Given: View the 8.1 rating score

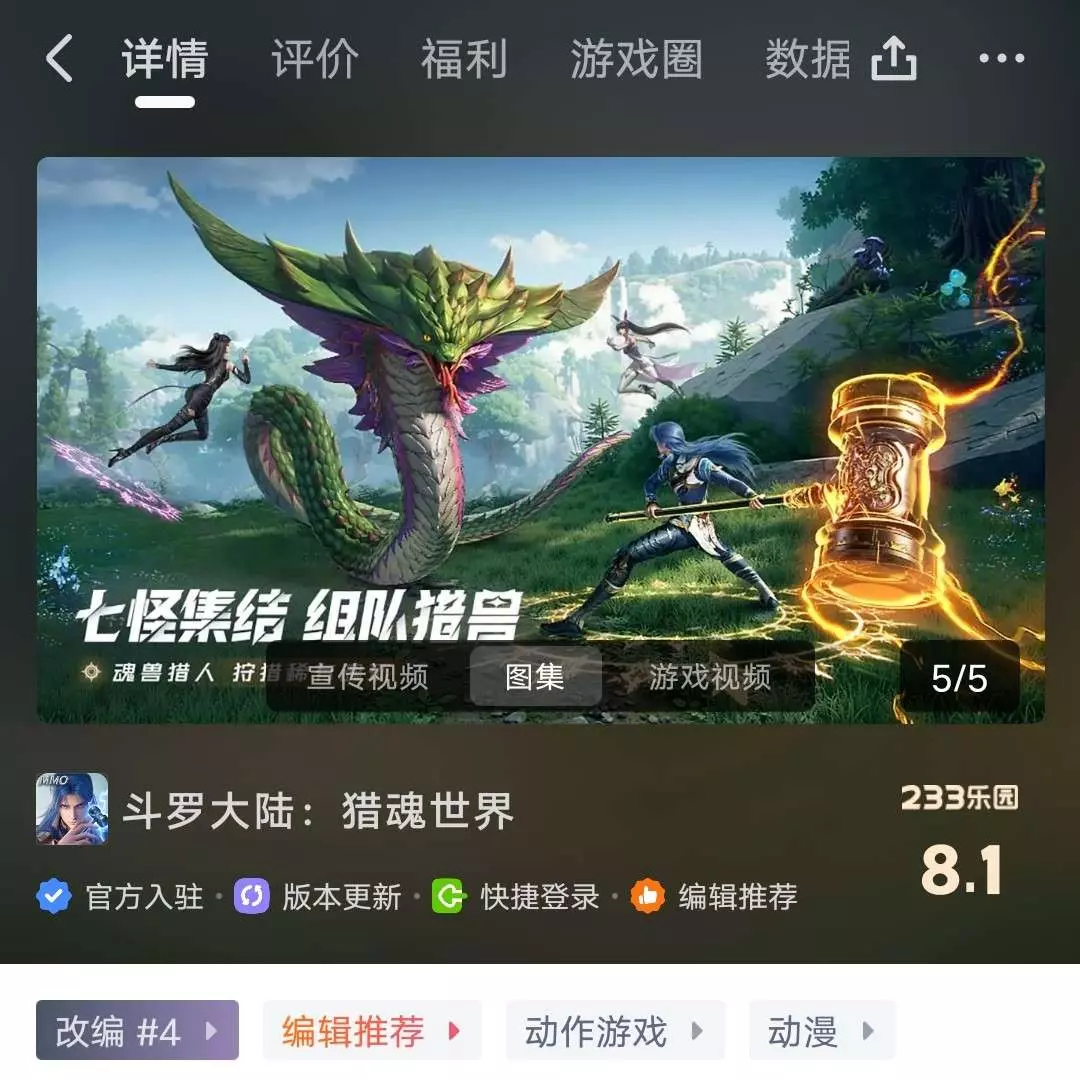Looking at the screenshot, I should click(x=961, y=870).
